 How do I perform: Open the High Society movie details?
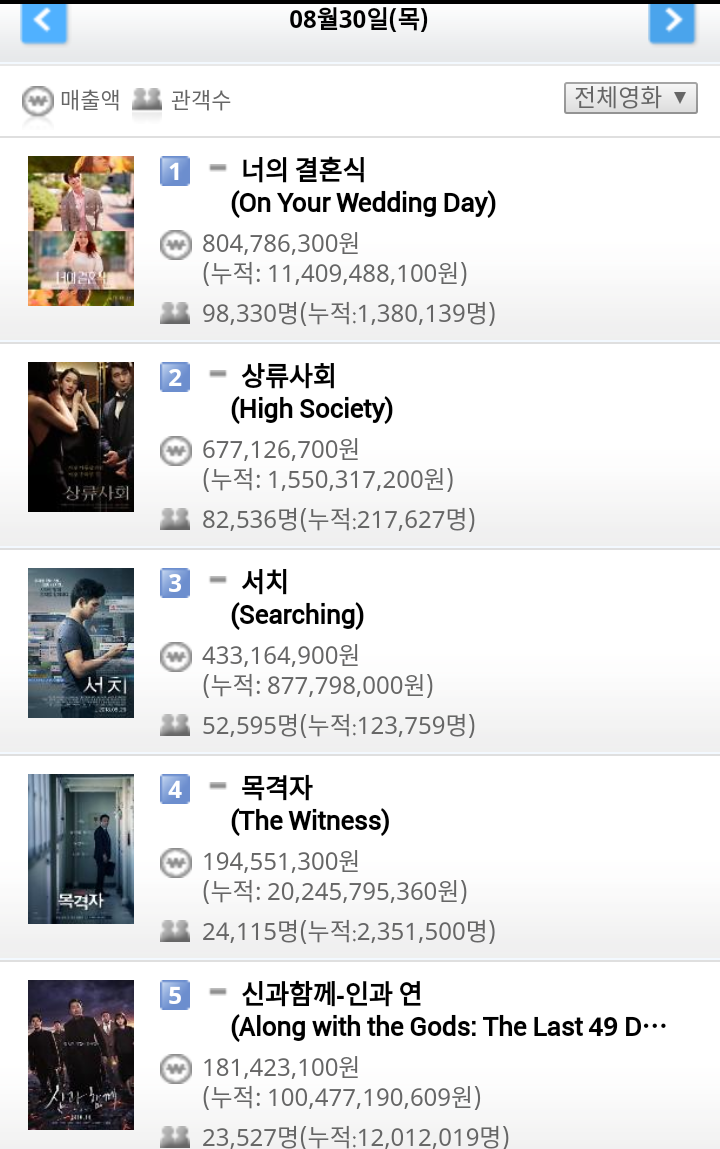[x=311, y=393]
